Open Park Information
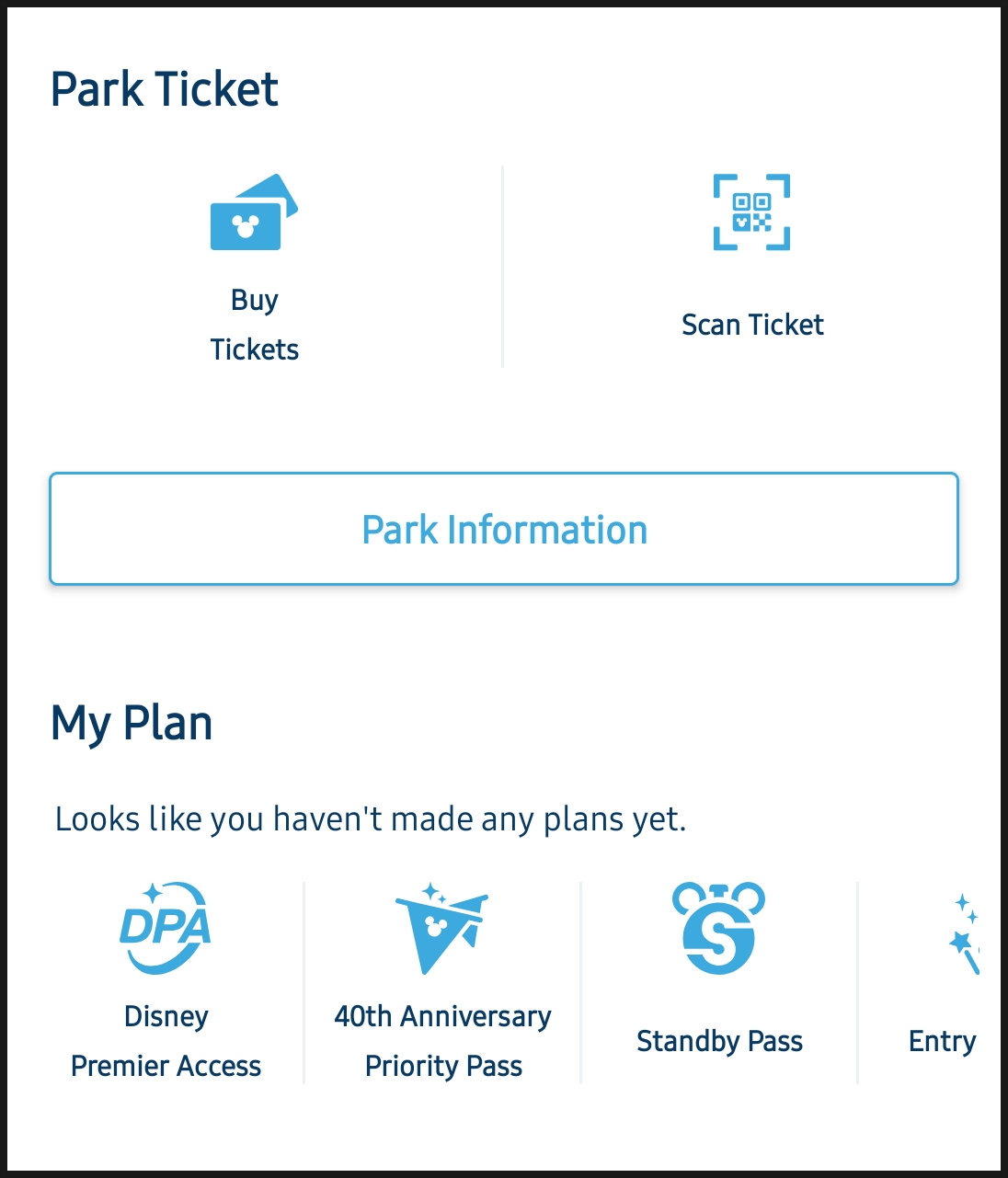The image size is (1008, 1178). tap(504, 529)
